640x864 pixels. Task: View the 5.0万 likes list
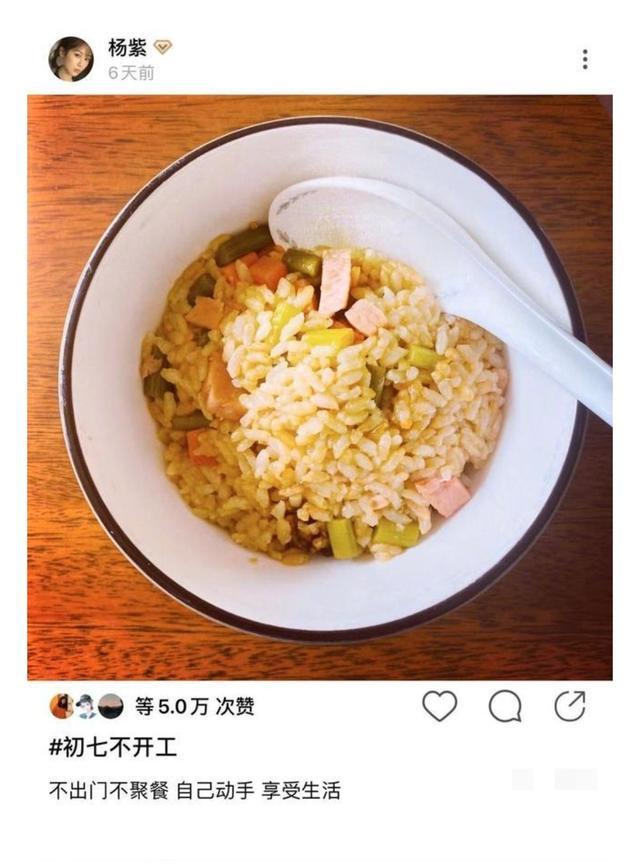(194, 707)
